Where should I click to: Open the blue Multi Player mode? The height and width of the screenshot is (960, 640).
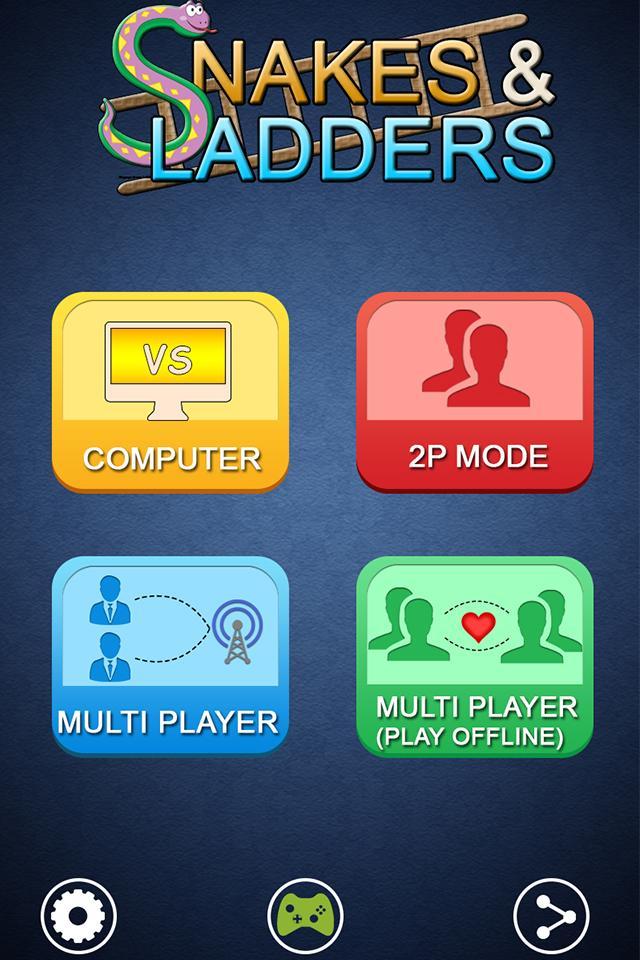[170, 656]
